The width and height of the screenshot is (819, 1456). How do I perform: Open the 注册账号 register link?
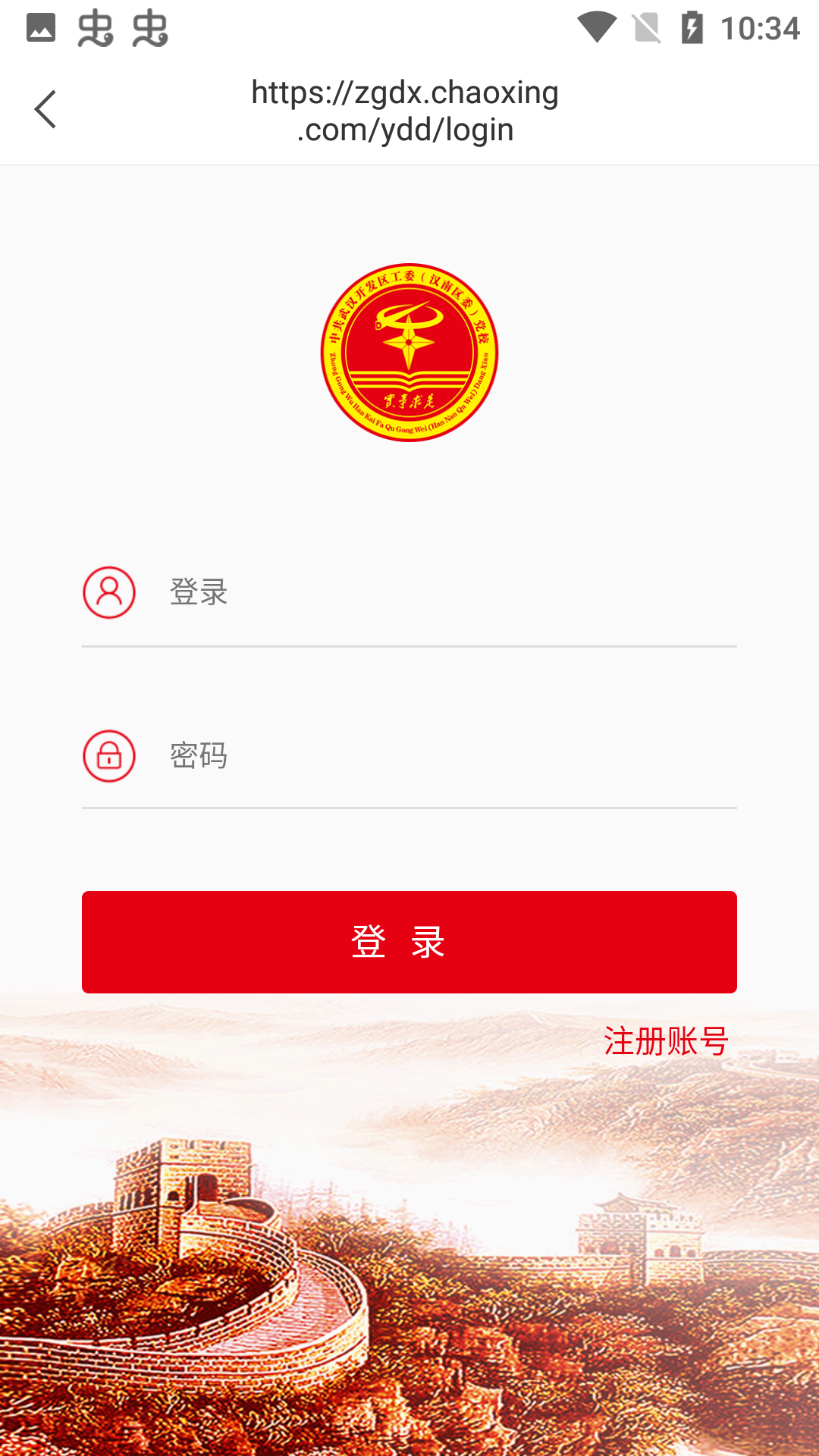[666, 1041]
